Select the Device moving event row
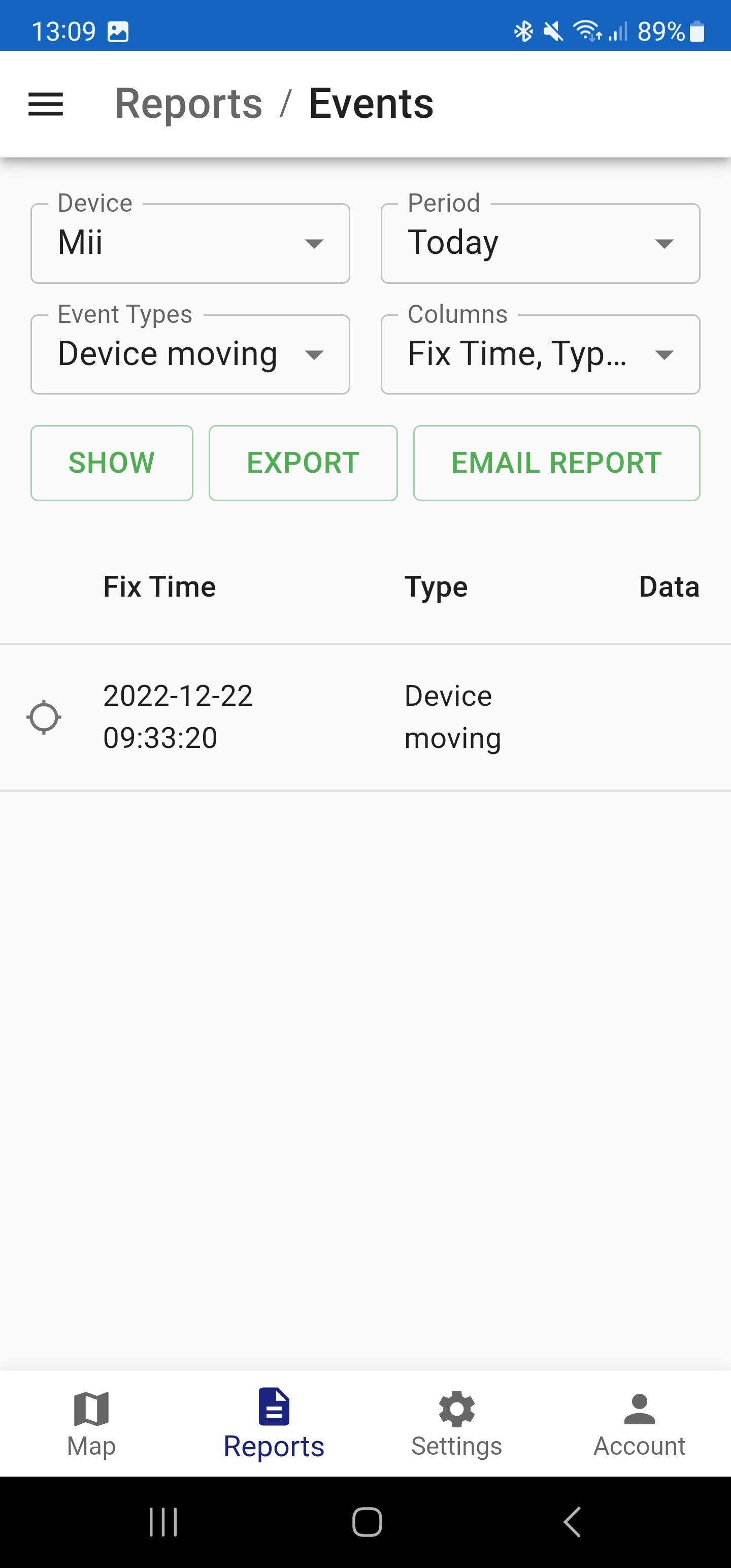This screenshot has height=1568, width=731. tap(365, 716)
